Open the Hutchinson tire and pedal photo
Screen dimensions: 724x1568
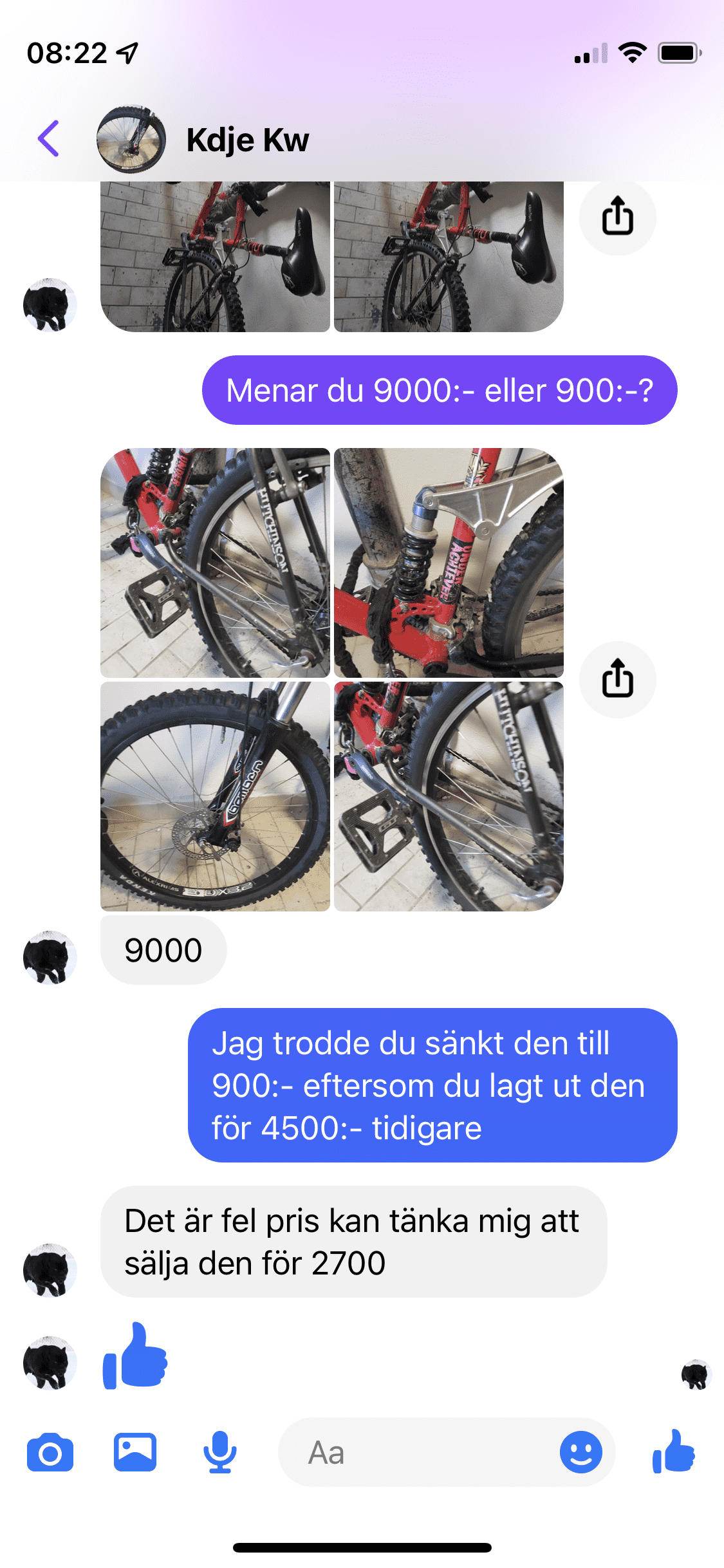(x=215, y=563)
